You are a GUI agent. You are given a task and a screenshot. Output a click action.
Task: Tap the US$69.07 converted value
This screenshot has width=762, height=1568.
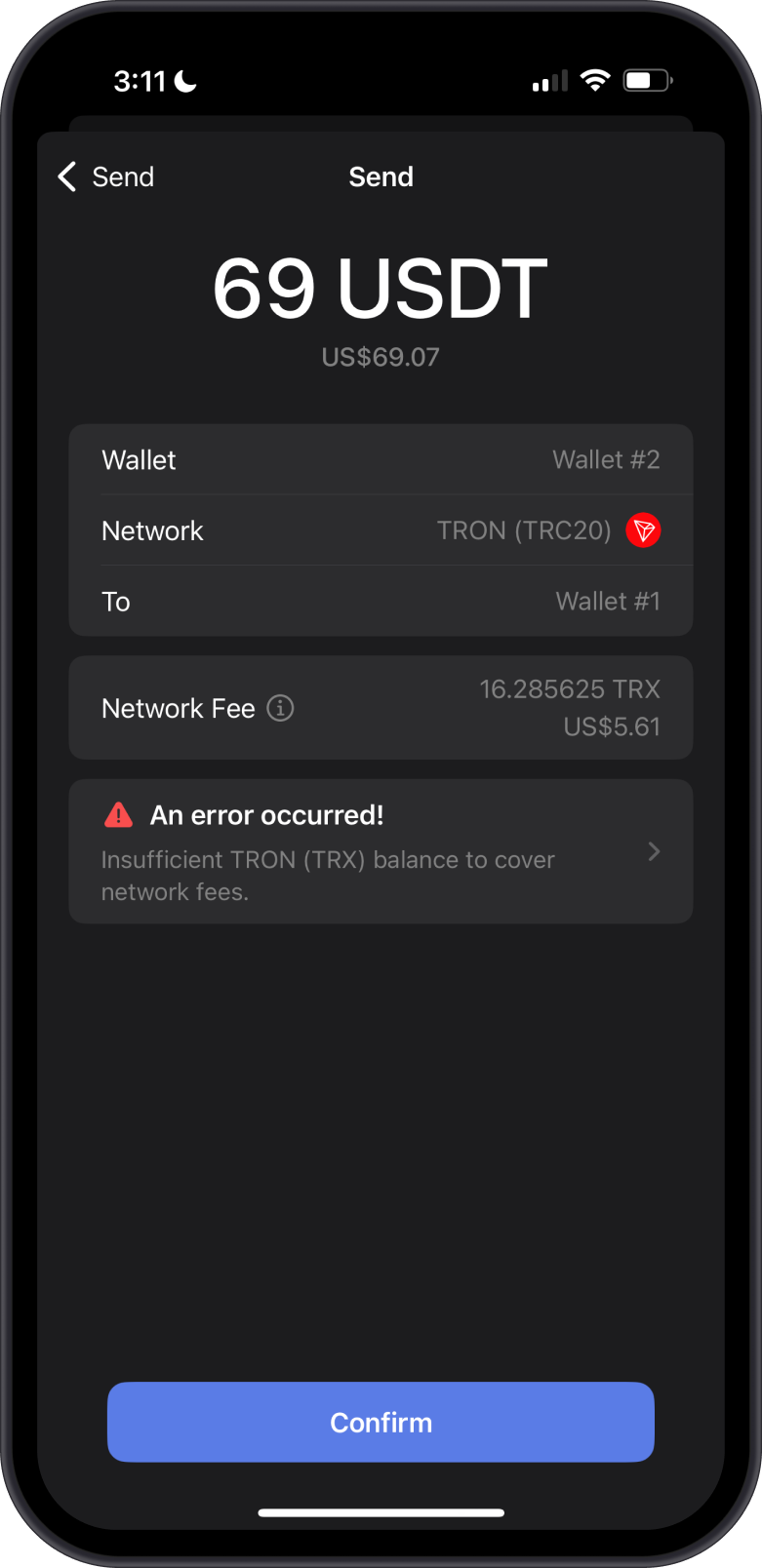pyautogui.click(x=381, y=357)
